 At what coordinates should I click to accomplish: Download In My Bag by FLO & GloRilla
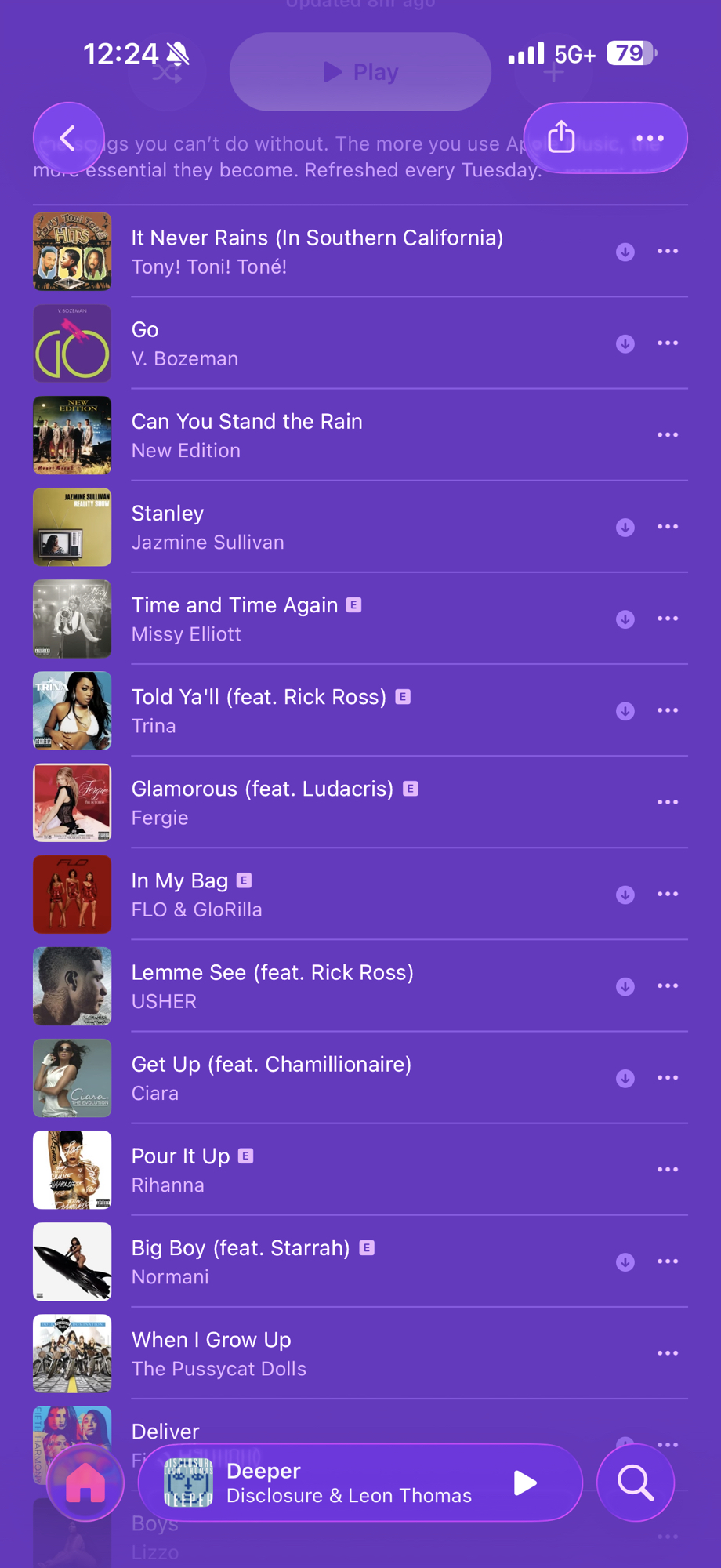625,895
